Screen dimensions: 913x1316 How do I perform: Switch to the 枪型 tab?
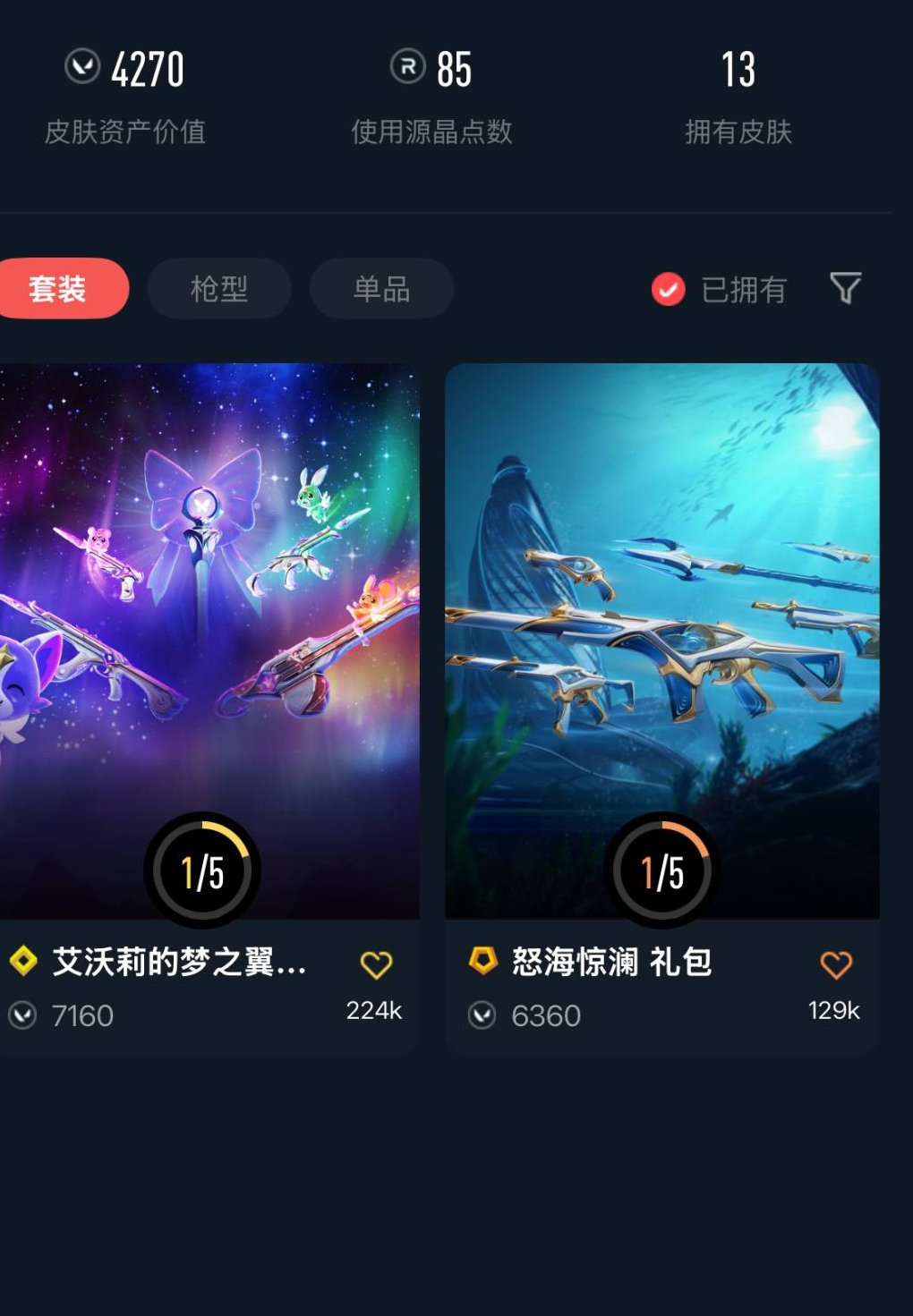[218, 288]
